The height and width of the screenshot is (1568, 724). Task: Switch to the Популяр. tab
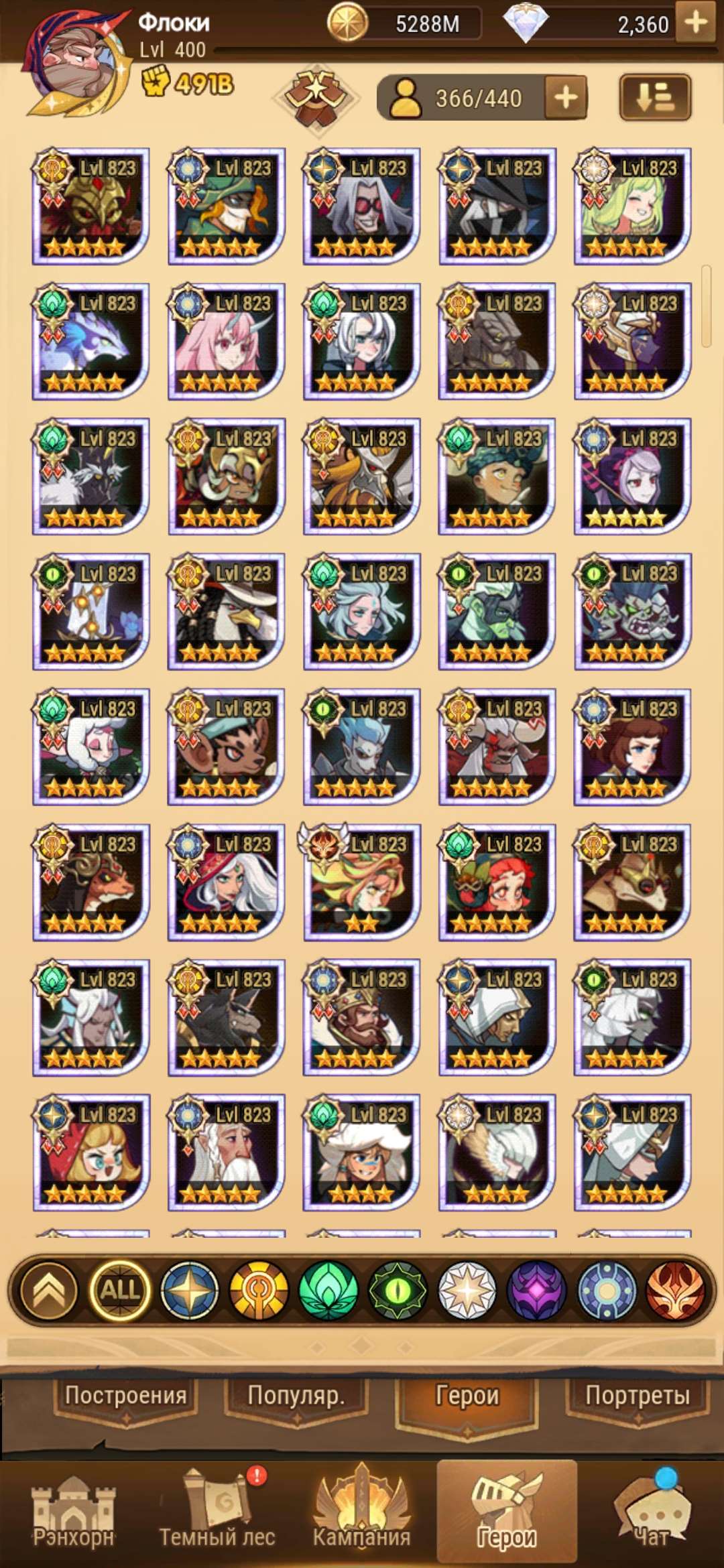(296, 1394)
